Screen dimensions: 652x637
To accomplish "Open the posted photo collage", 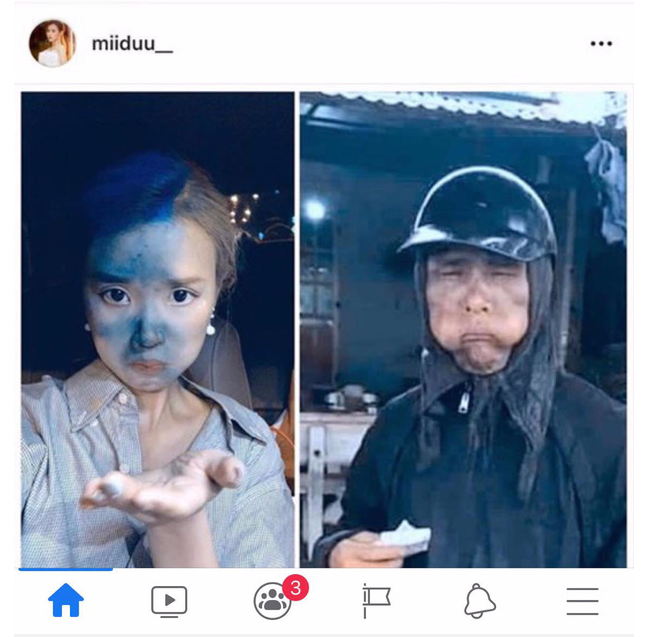I will 324,330.
